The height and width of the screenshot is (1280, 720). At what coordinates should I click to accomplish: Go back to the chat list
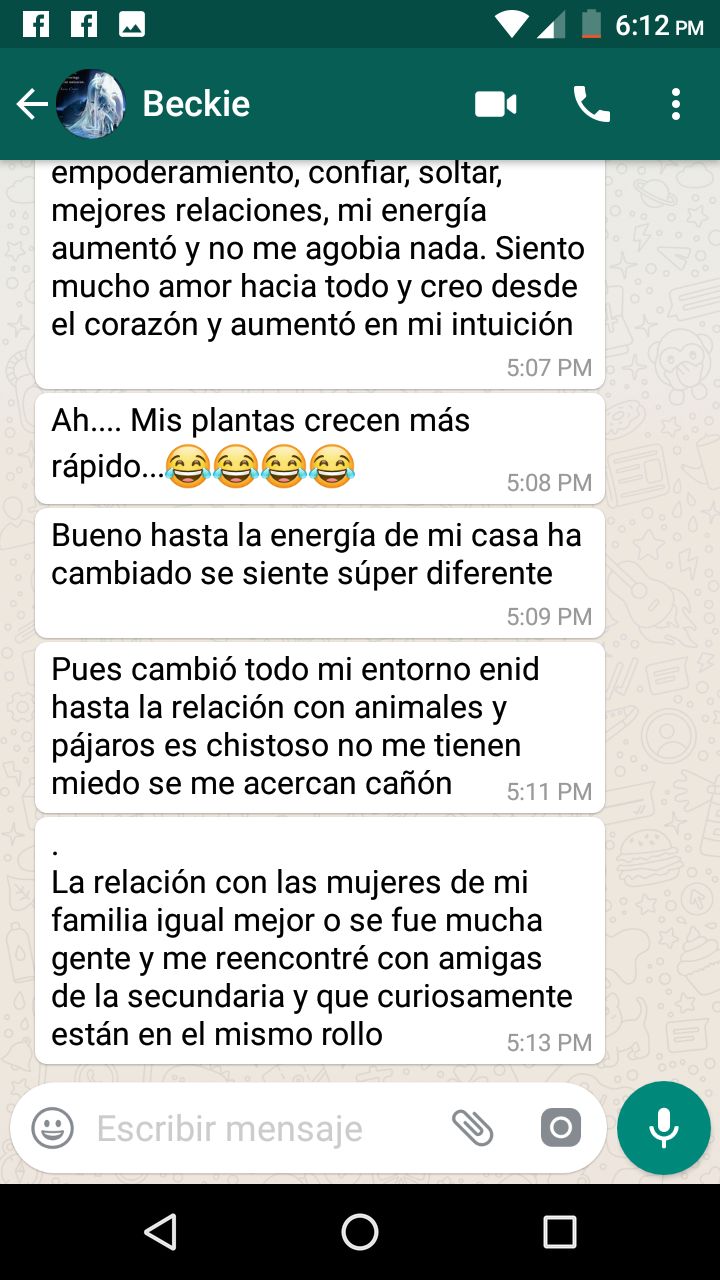click(32, 104)
